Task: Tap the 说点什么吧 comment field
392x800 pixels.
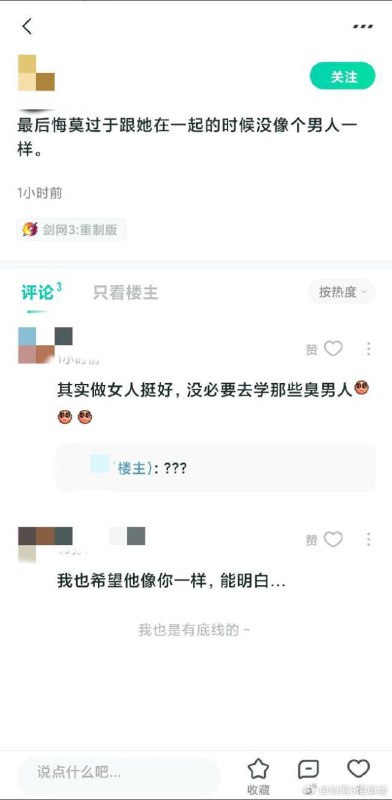Action: click(118, 772)
